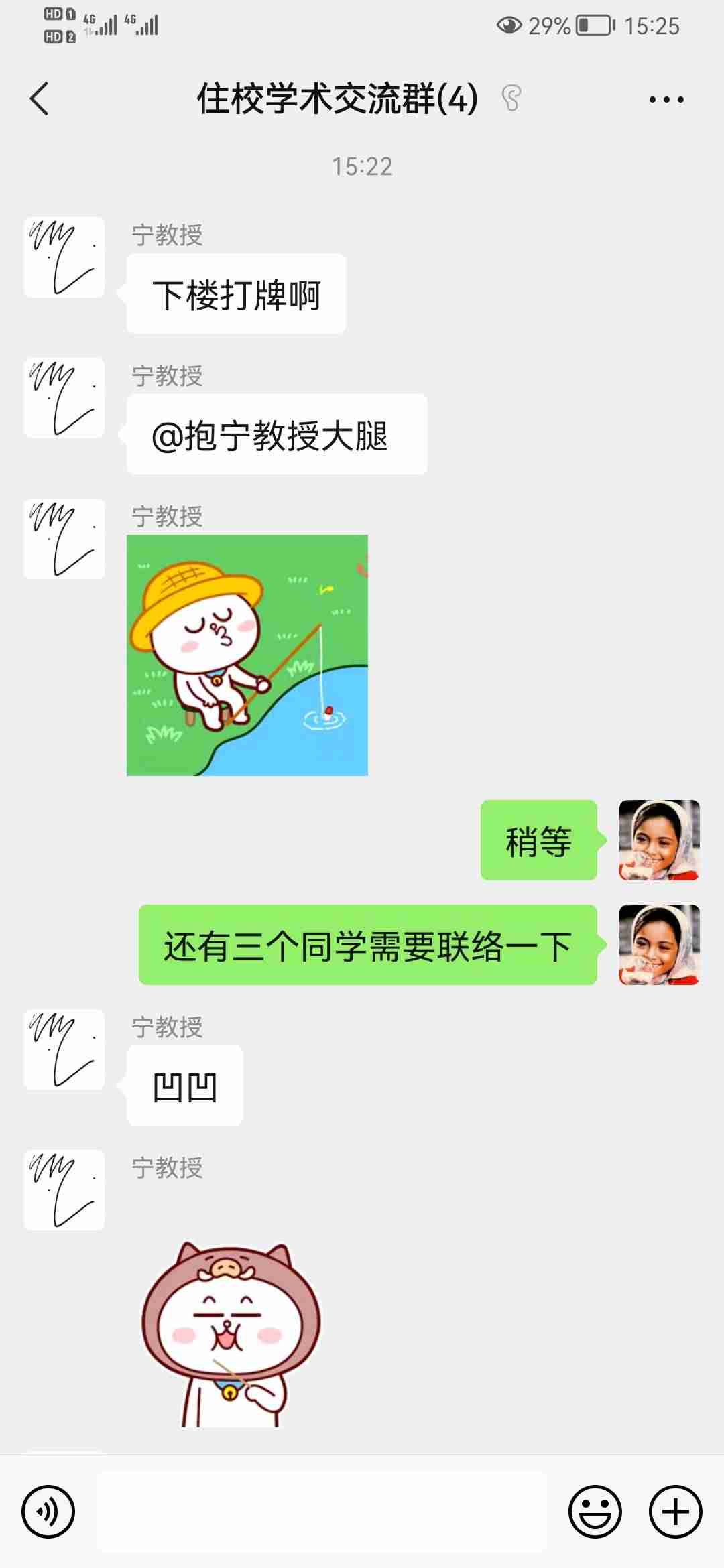Go back to the chat list
Image resolution: width=724 pixels, height=1568 pixels.
(40, 99)
